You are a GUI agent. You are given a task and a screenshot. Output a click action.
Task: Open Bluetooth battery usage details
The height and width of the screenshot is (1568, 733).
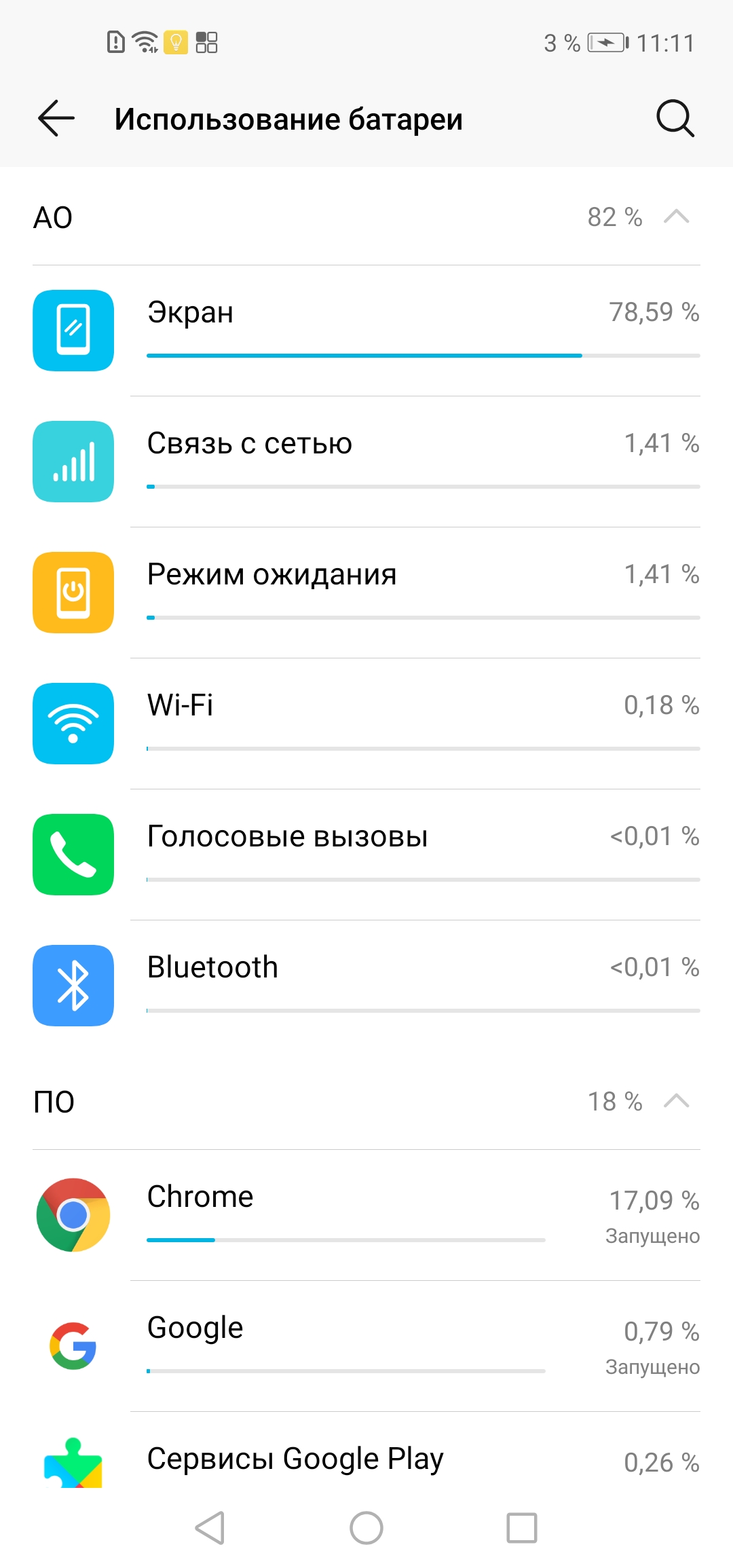366,986
